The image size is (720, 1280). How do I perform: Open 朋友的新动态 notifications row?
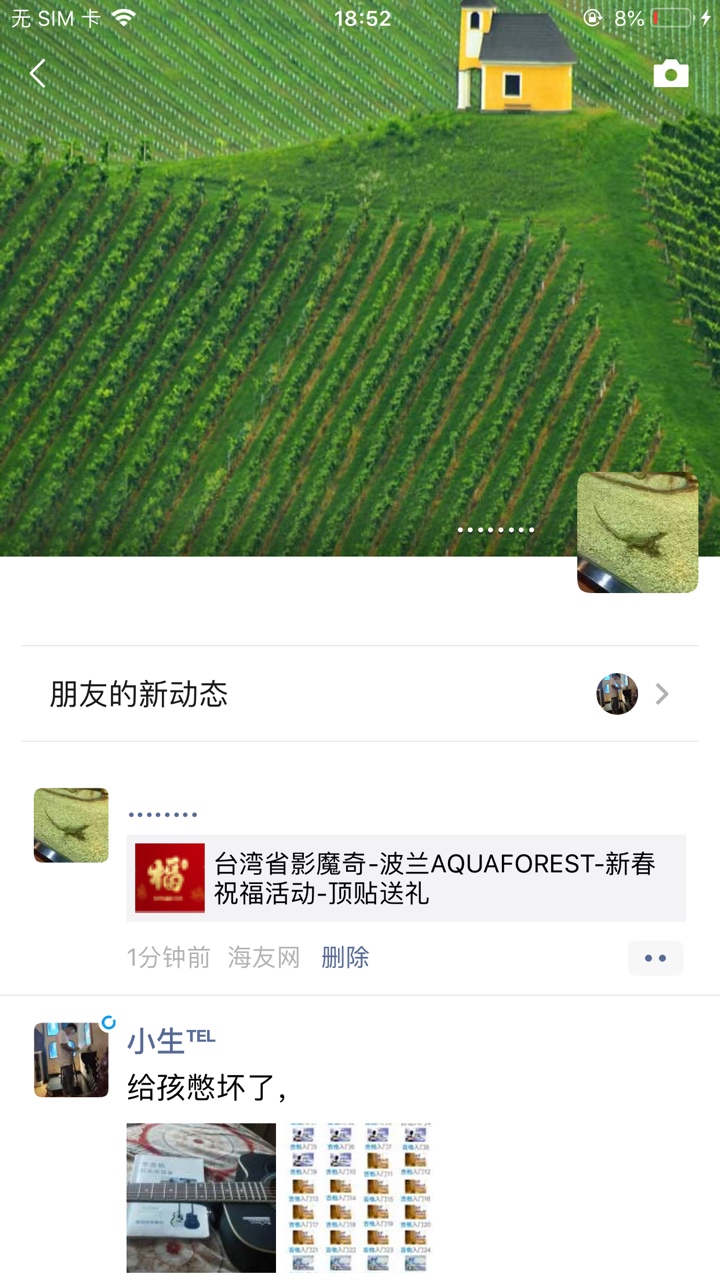click(360, 694)
